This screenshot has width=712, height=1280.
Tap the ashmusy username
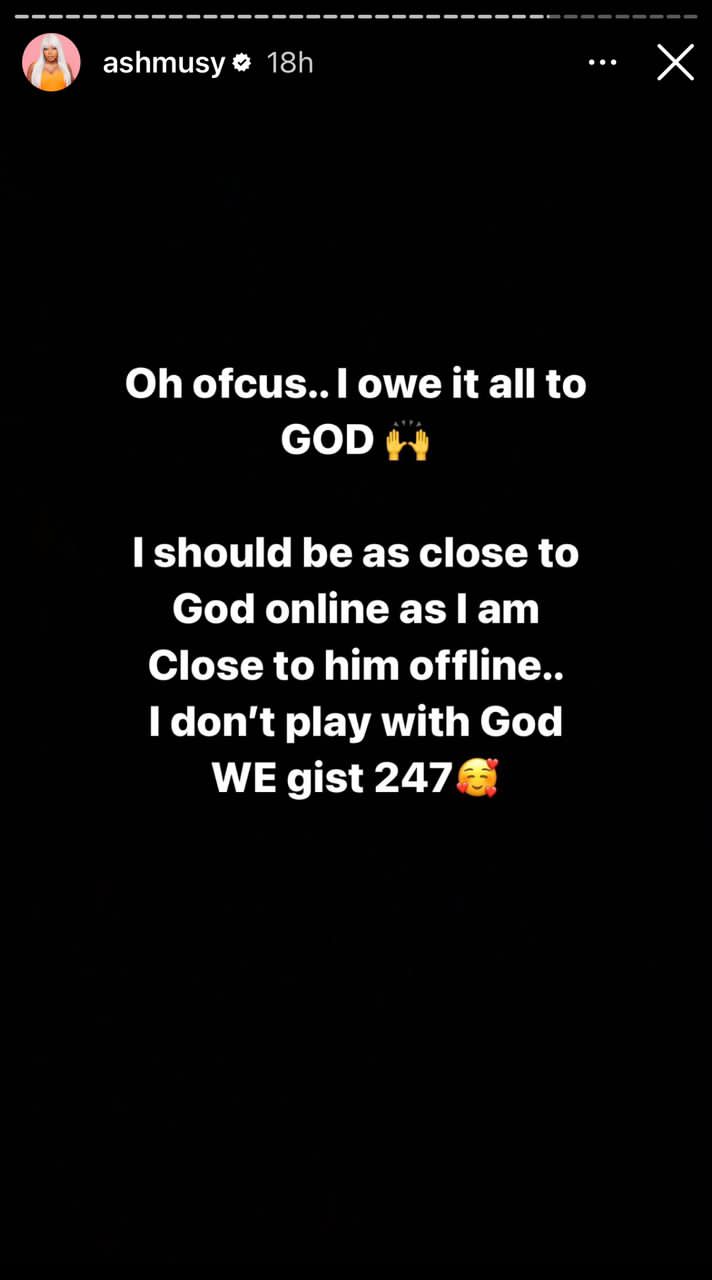point(164,63)
